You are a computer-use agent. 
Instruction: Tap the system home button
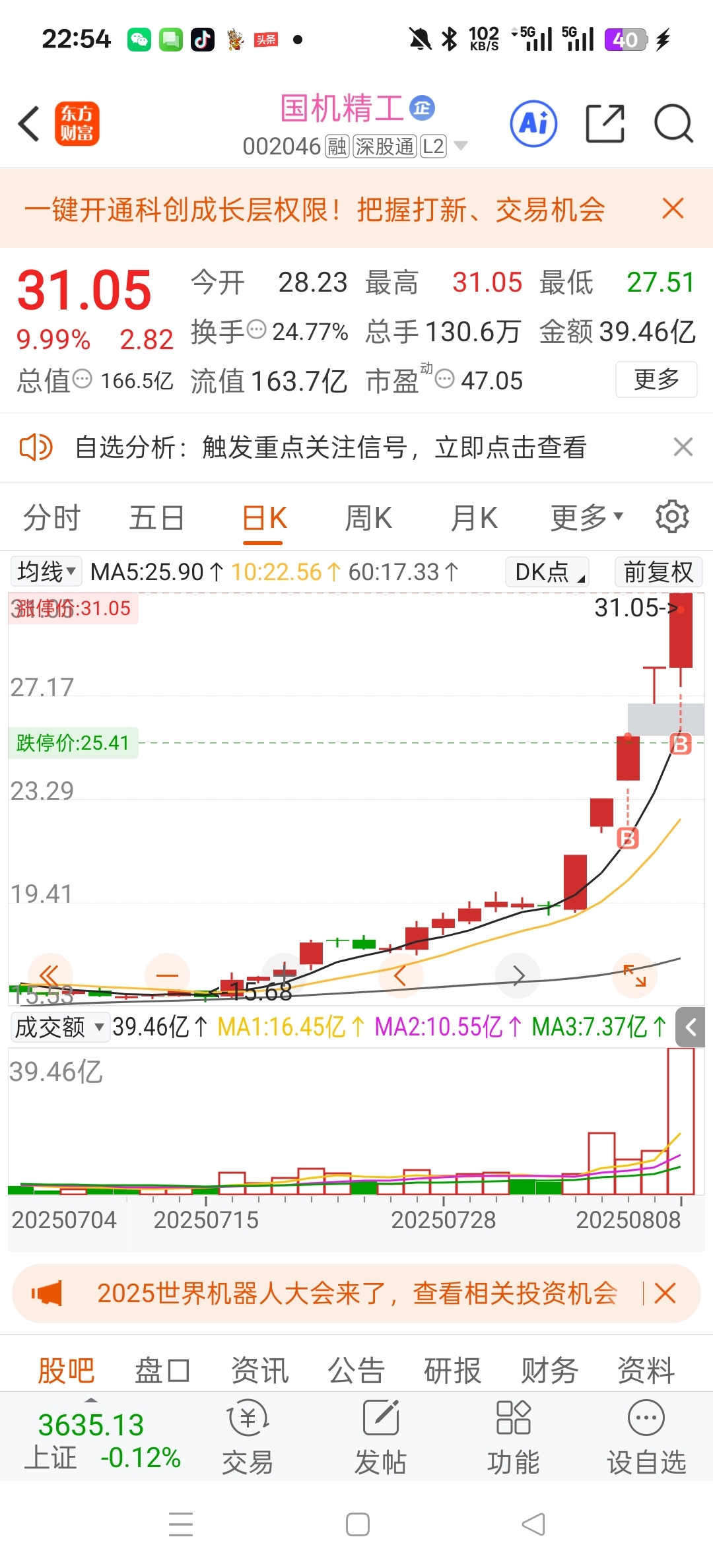click(357, 1524)
